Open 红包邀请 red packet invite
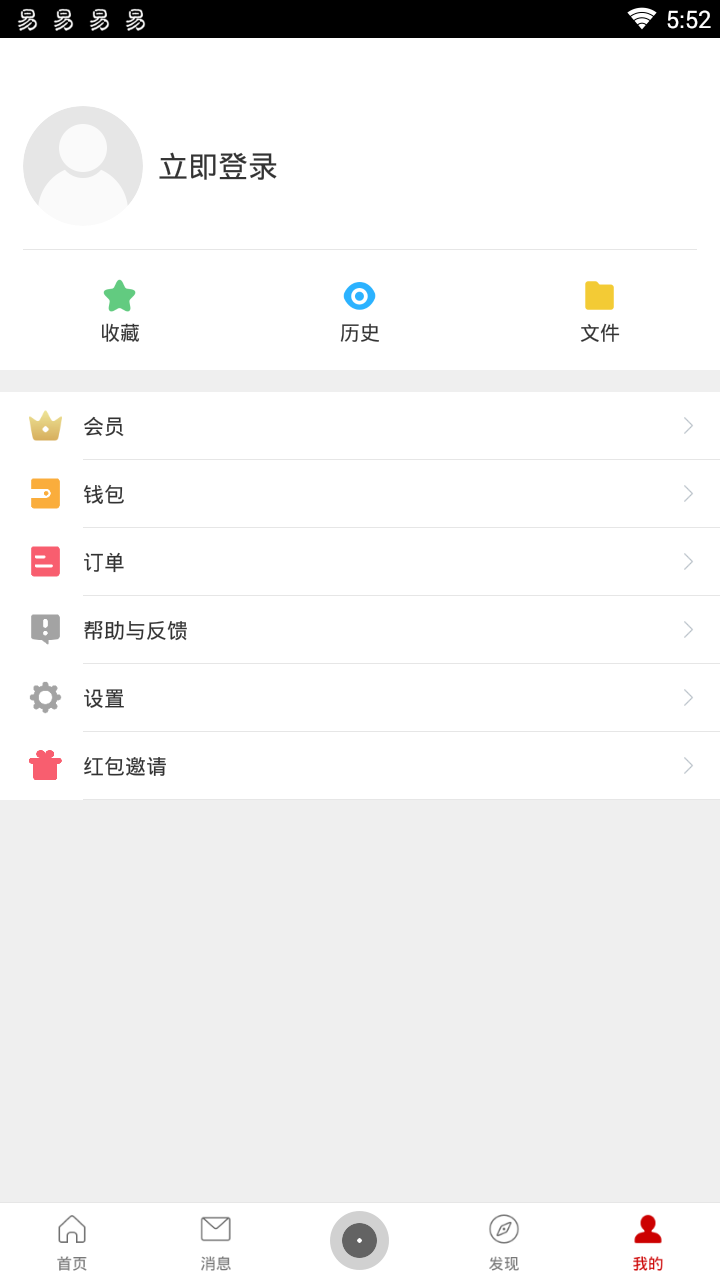The height and width of the screenshot is (1280, 720). click(360, 766)
